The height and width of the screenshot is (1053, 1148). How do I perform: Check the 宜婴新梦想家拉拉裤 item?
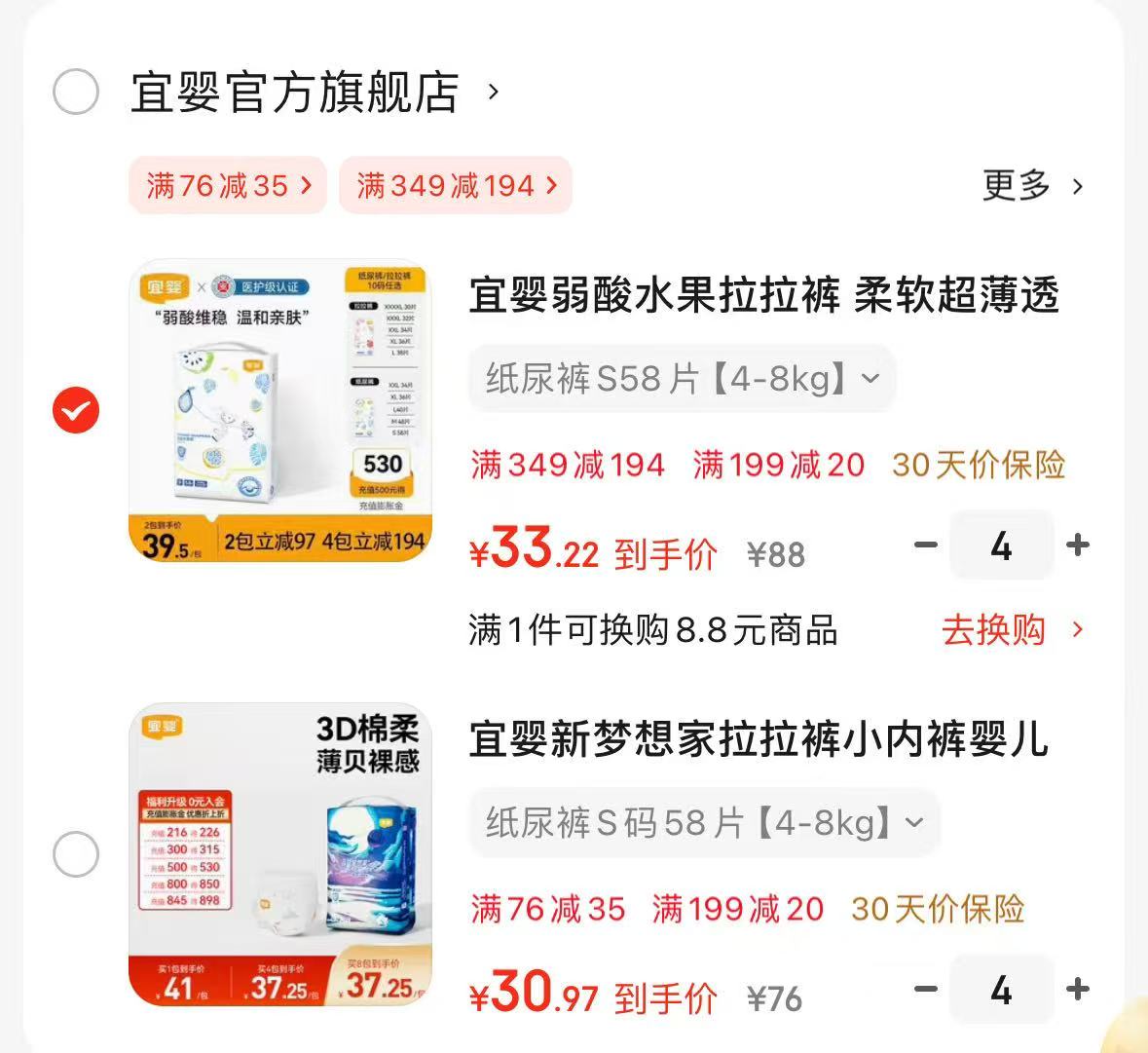[76, 854]
